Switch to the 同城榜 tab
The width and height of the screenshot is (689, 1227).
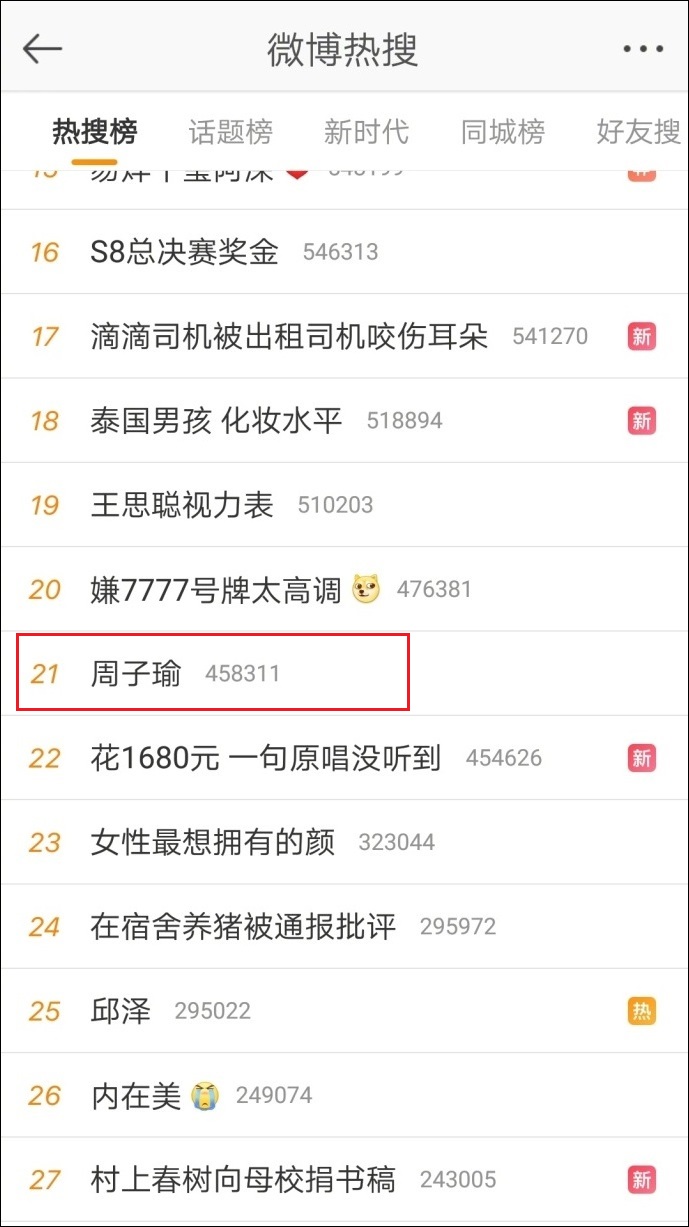(502, 131)
